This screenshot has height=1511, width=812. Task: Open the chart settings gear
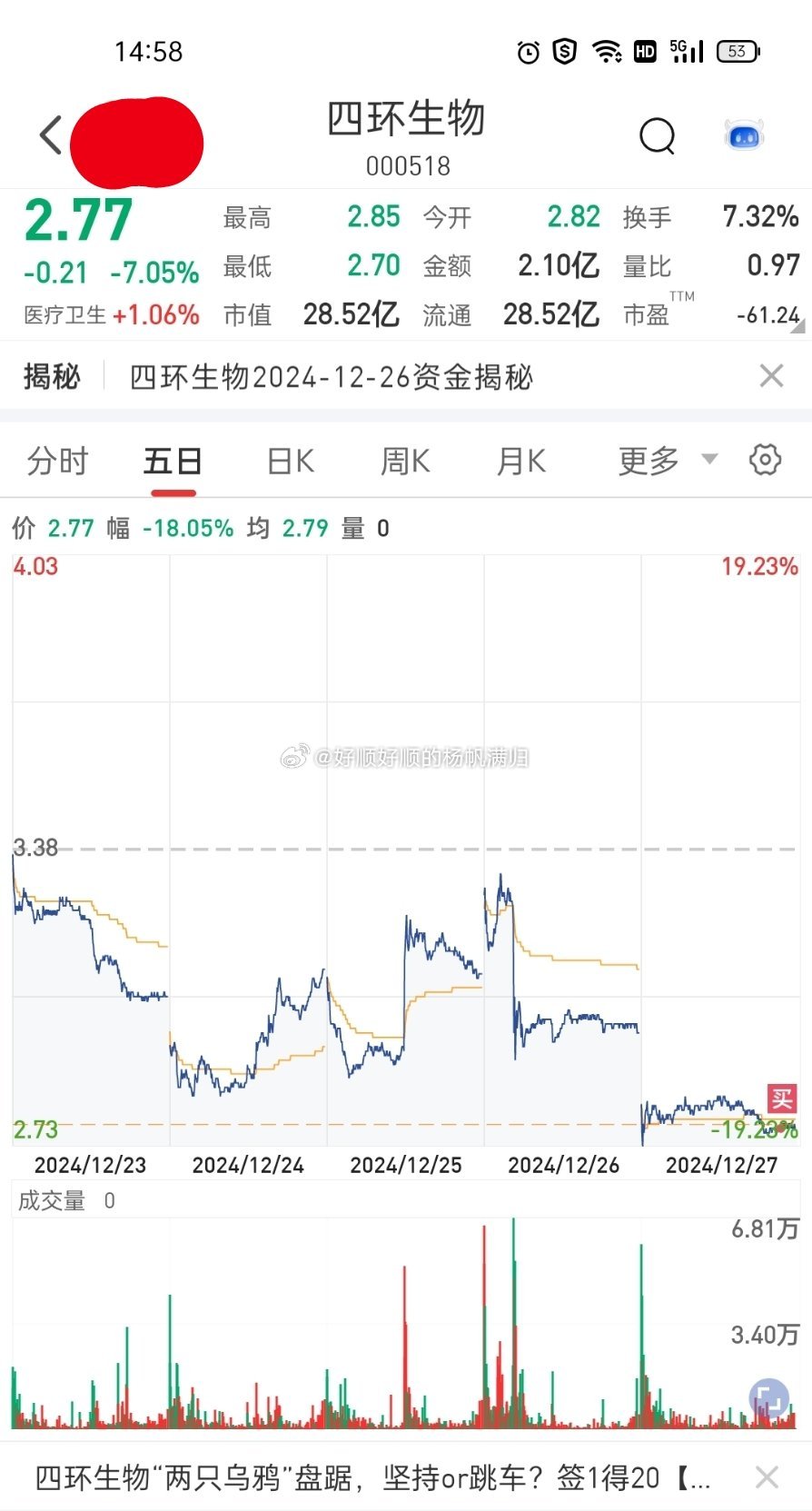point(765,461)
